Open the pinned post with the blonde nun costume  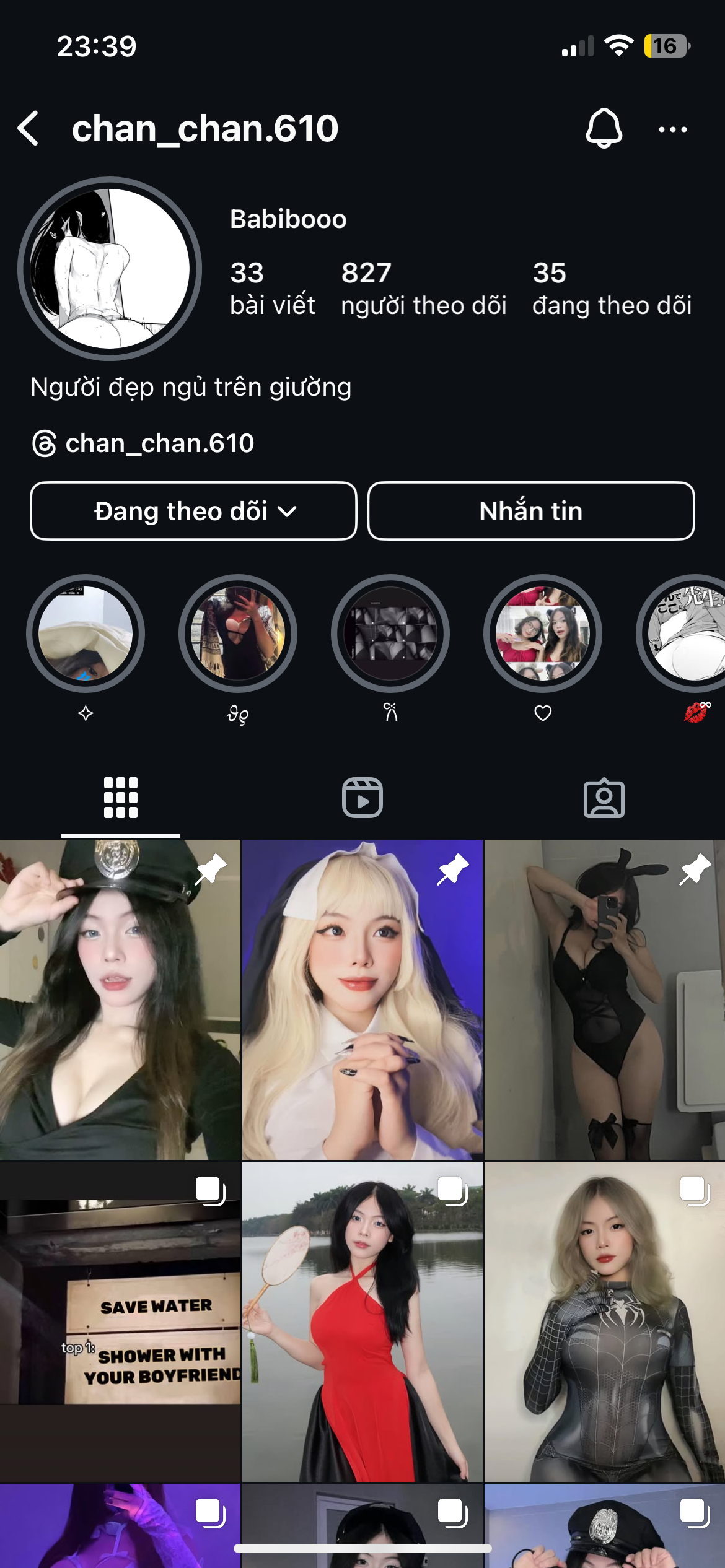coord(362,1000)
